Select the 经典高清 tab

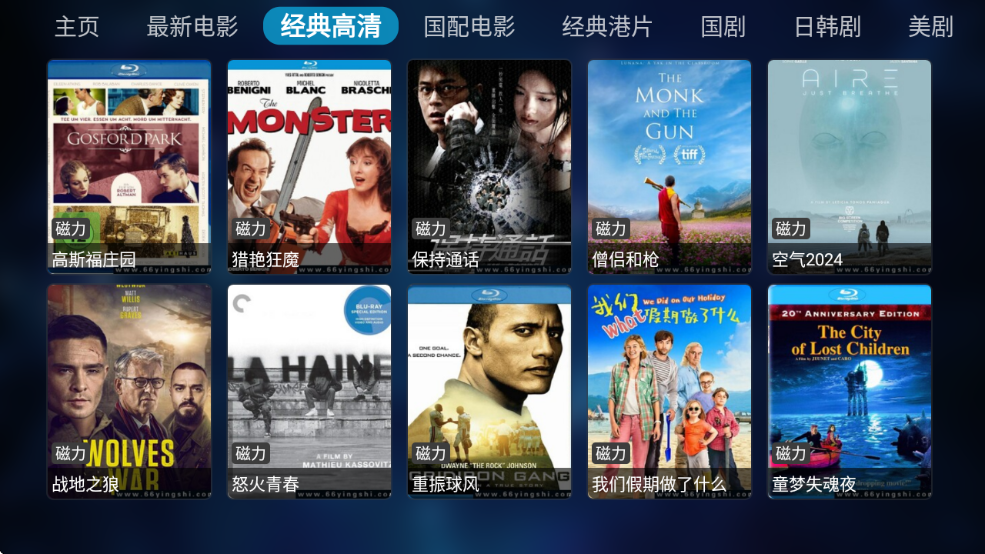point(330,27)
